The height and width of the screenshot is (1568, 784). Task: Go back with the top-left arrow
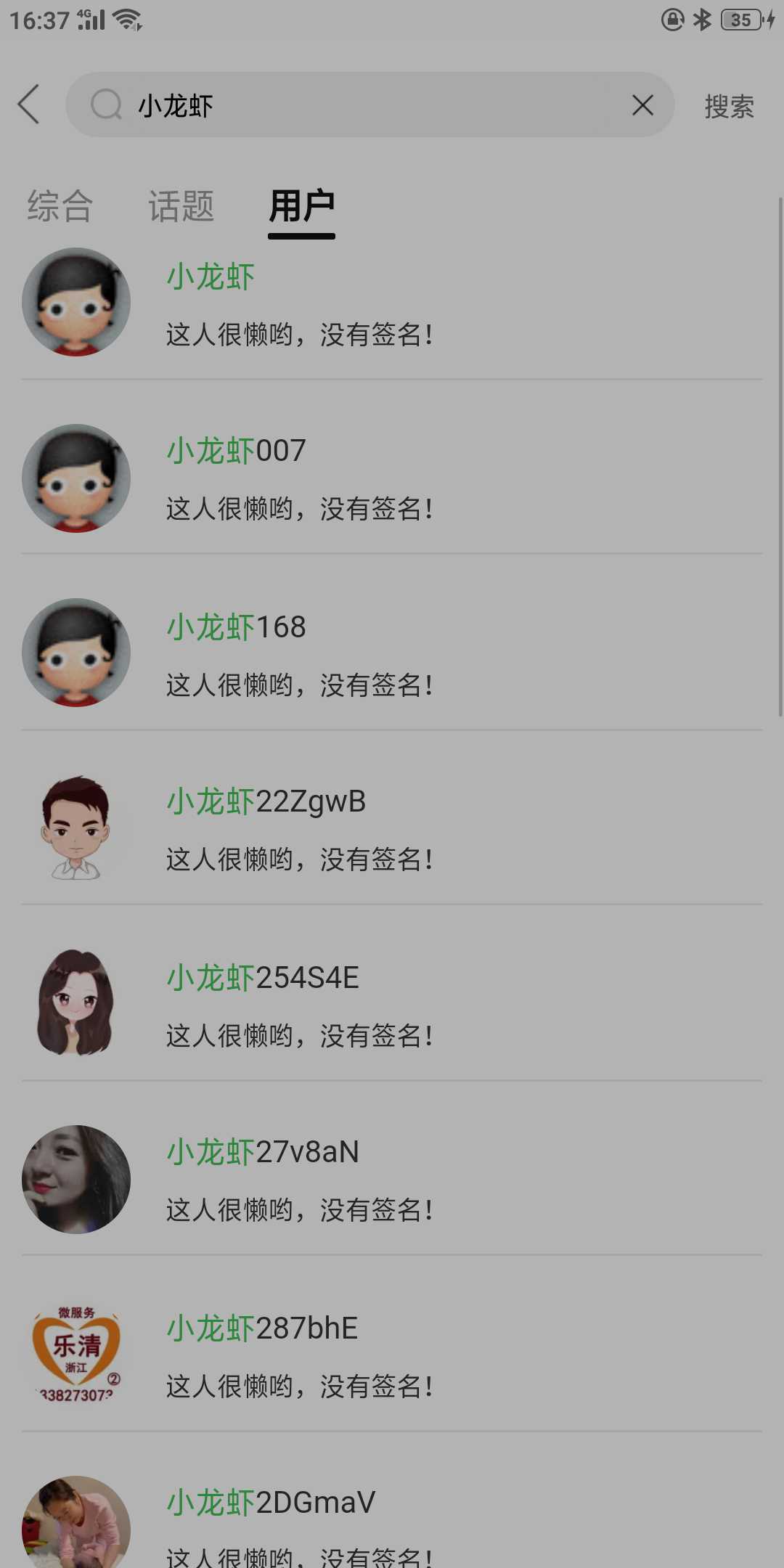click(29, 105)
